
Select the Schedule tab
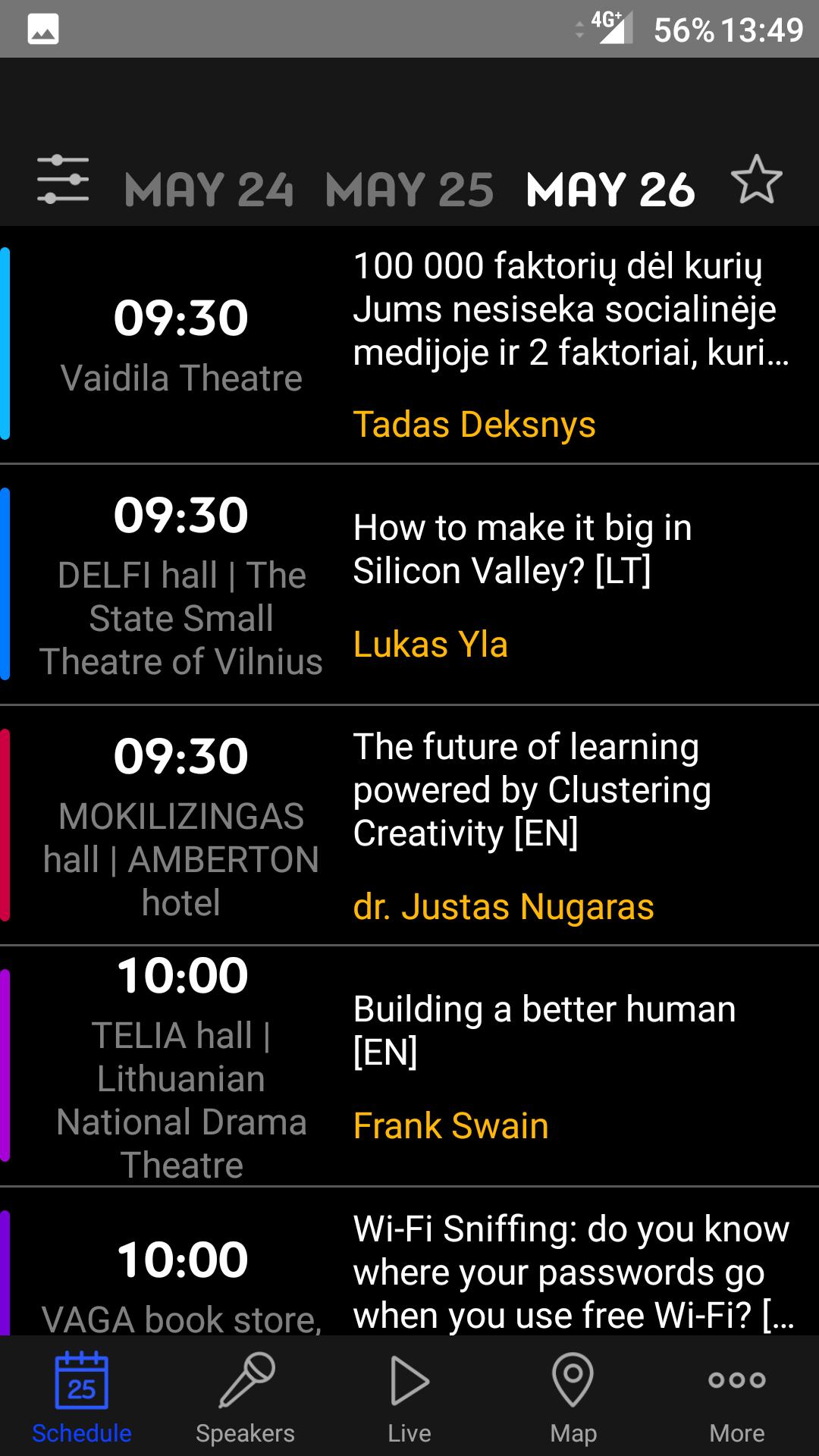tap(82, 1397)
